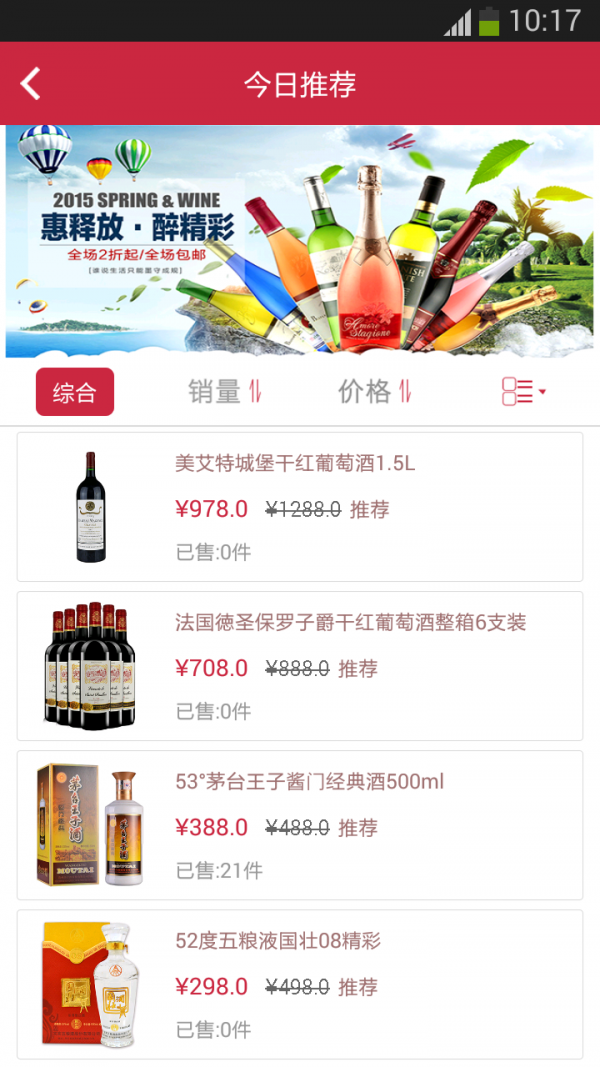Open 美艾特城堡干红葡萄酒1.5L product
Image resolution: width=600 pixels, height=1067 pixels.
coord(300,507)
